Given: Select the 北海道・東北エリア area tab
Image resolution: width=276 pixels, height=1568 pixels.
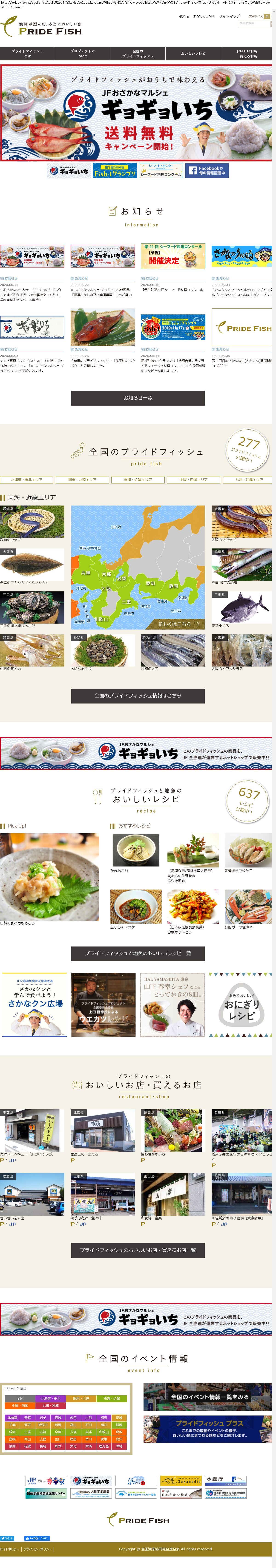Looking at the screenshot, I should coord(27,480).
